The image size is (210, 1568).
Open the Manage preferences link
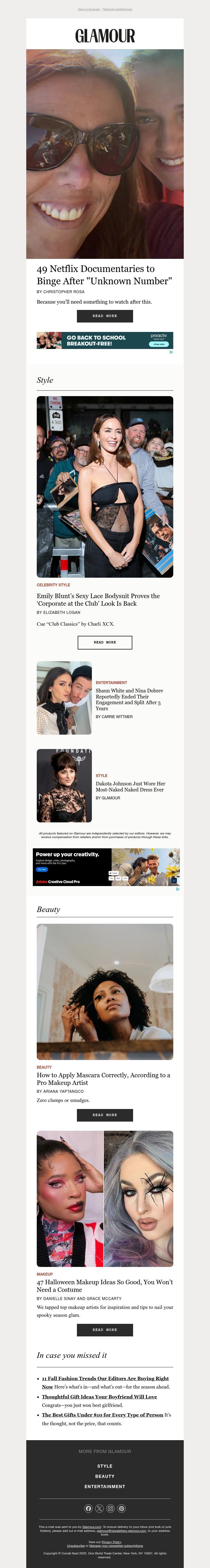(118, 10)
